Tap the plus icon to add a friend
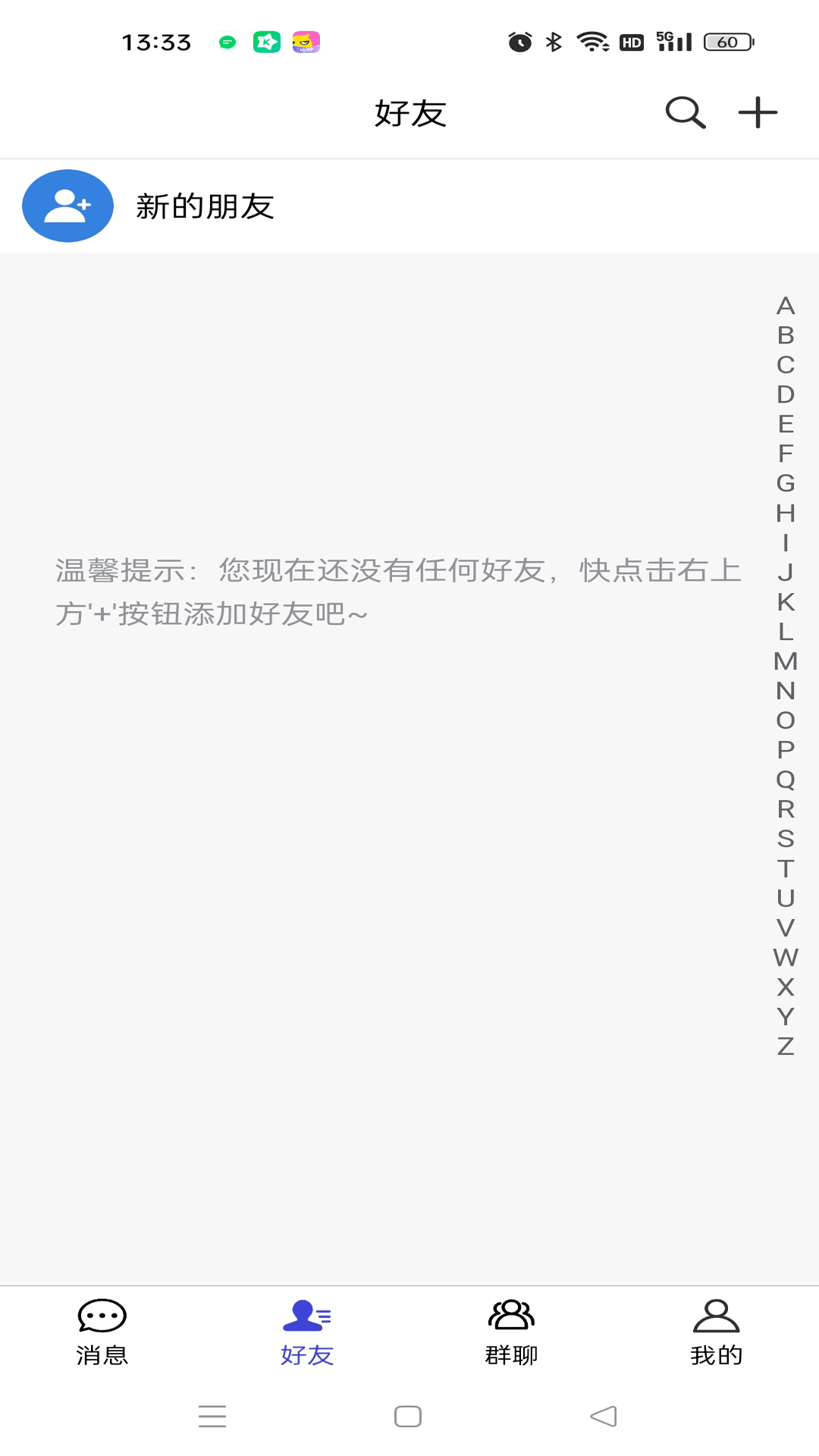819x1456 pixels. (x=756, y=112)
